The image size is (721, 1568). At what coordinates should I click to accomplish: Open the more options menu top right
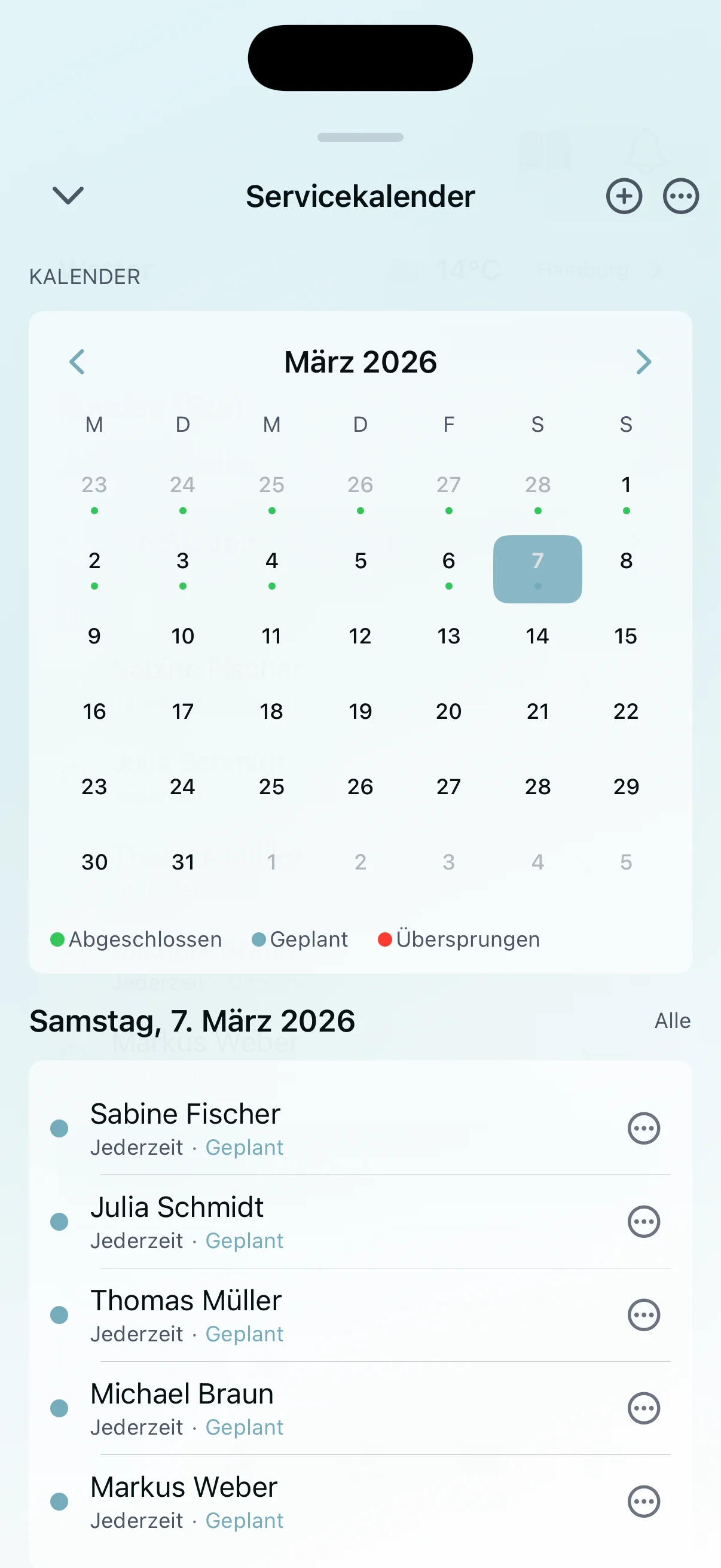[x=680, y=196]
